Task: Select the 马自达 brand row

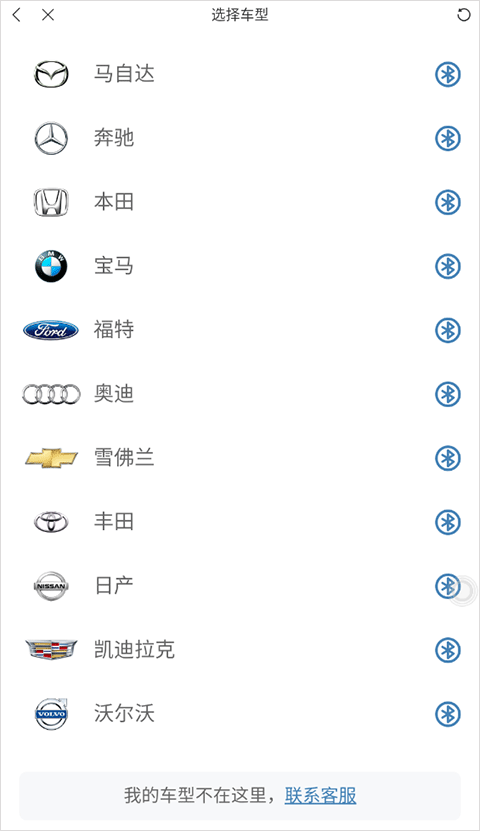Action: 240,74
